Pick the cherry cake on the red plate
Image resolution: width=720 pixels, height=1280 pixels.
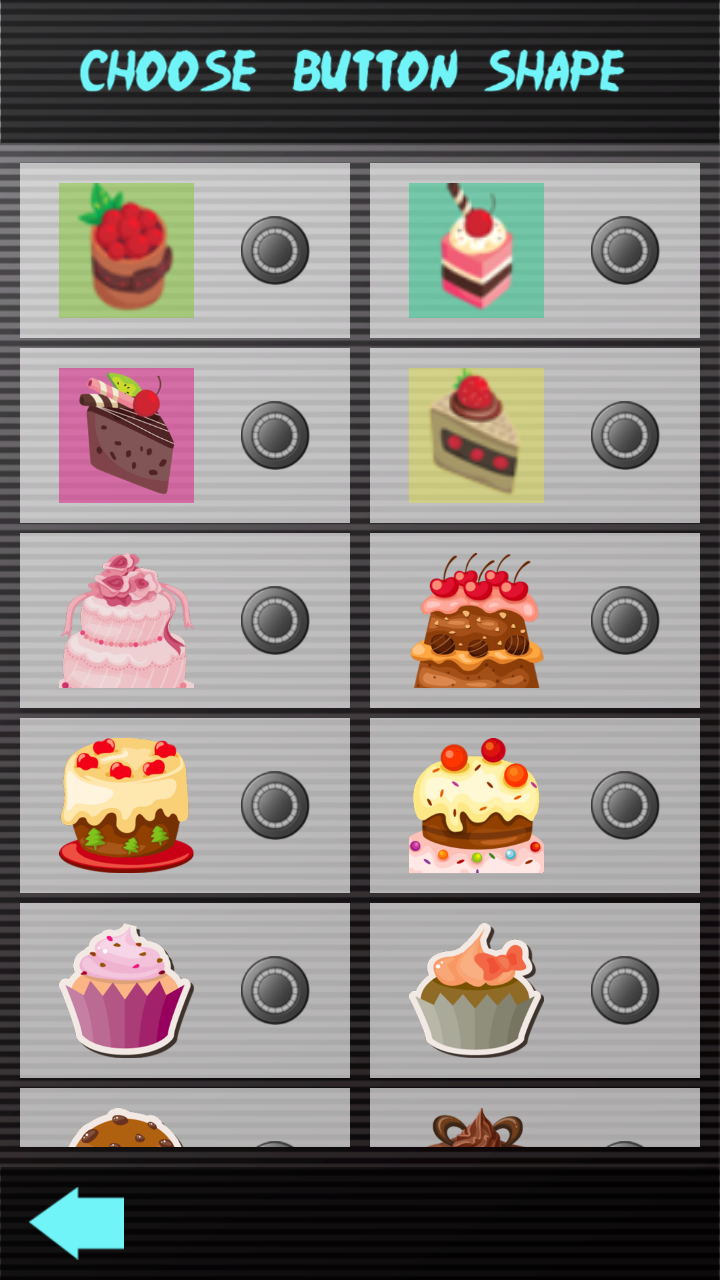(126, 805)
